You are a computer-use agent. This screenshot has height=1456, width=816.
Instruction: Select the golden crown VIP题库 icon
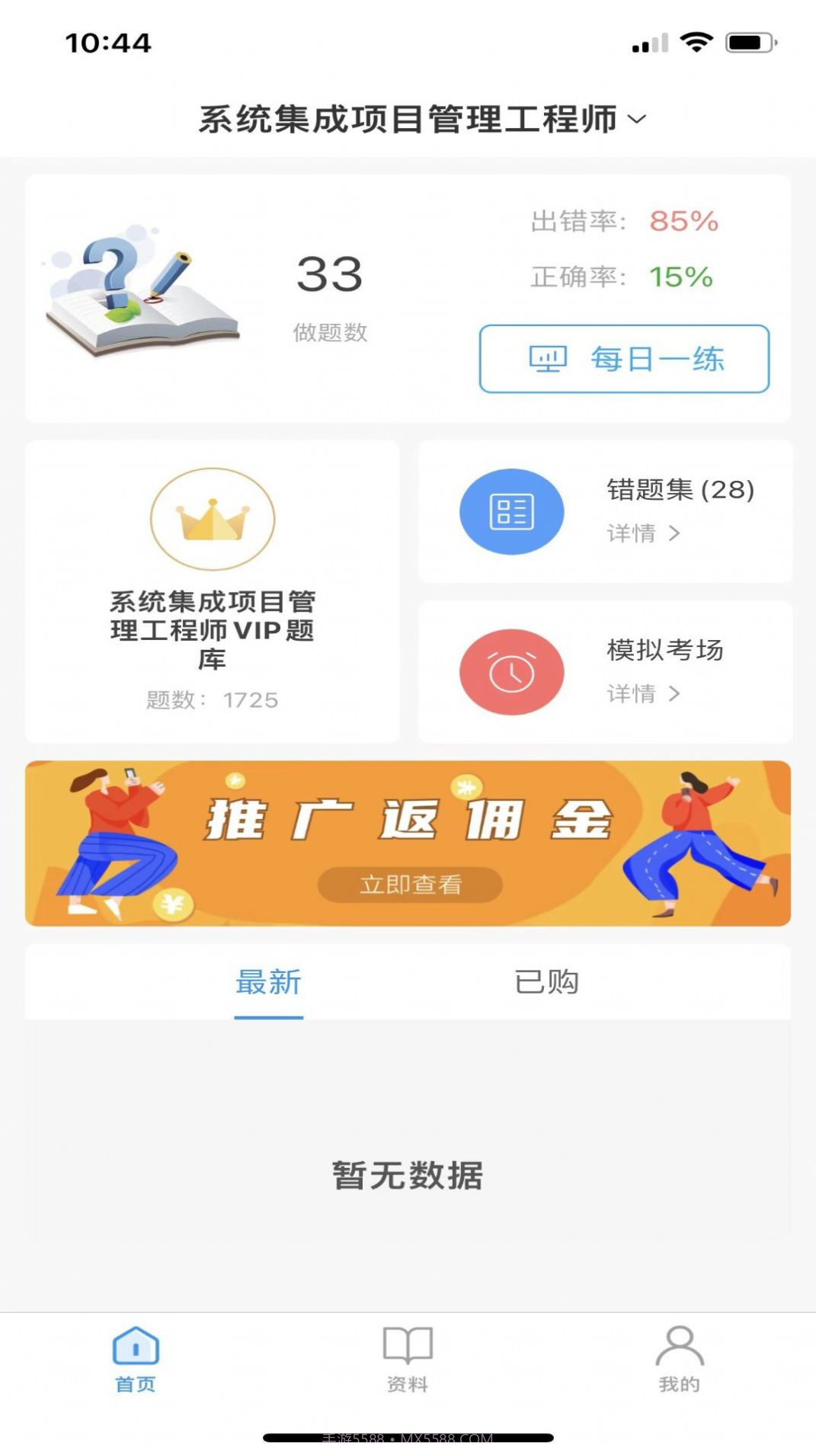pos(212,518)
